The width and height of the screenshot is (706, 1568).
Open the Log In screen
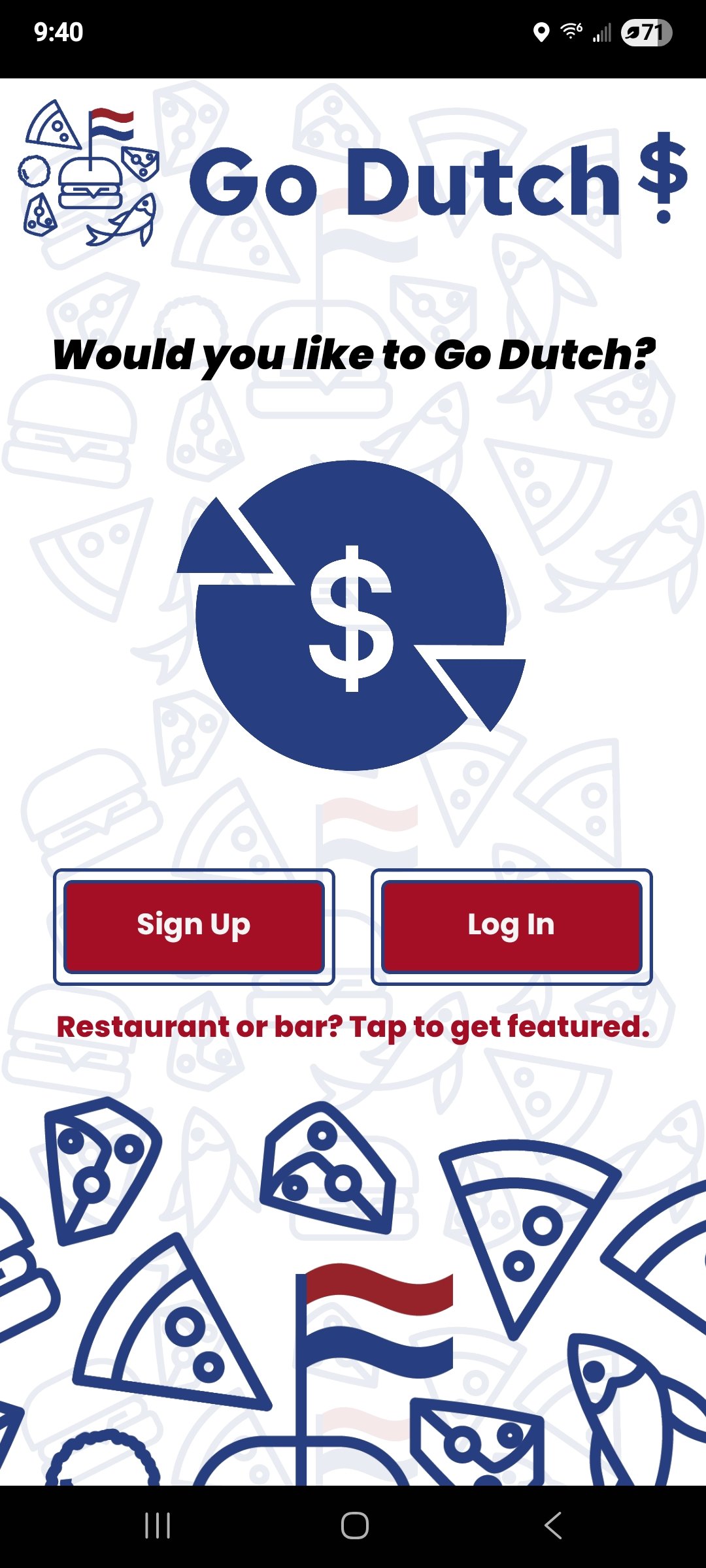pos(511,926)
